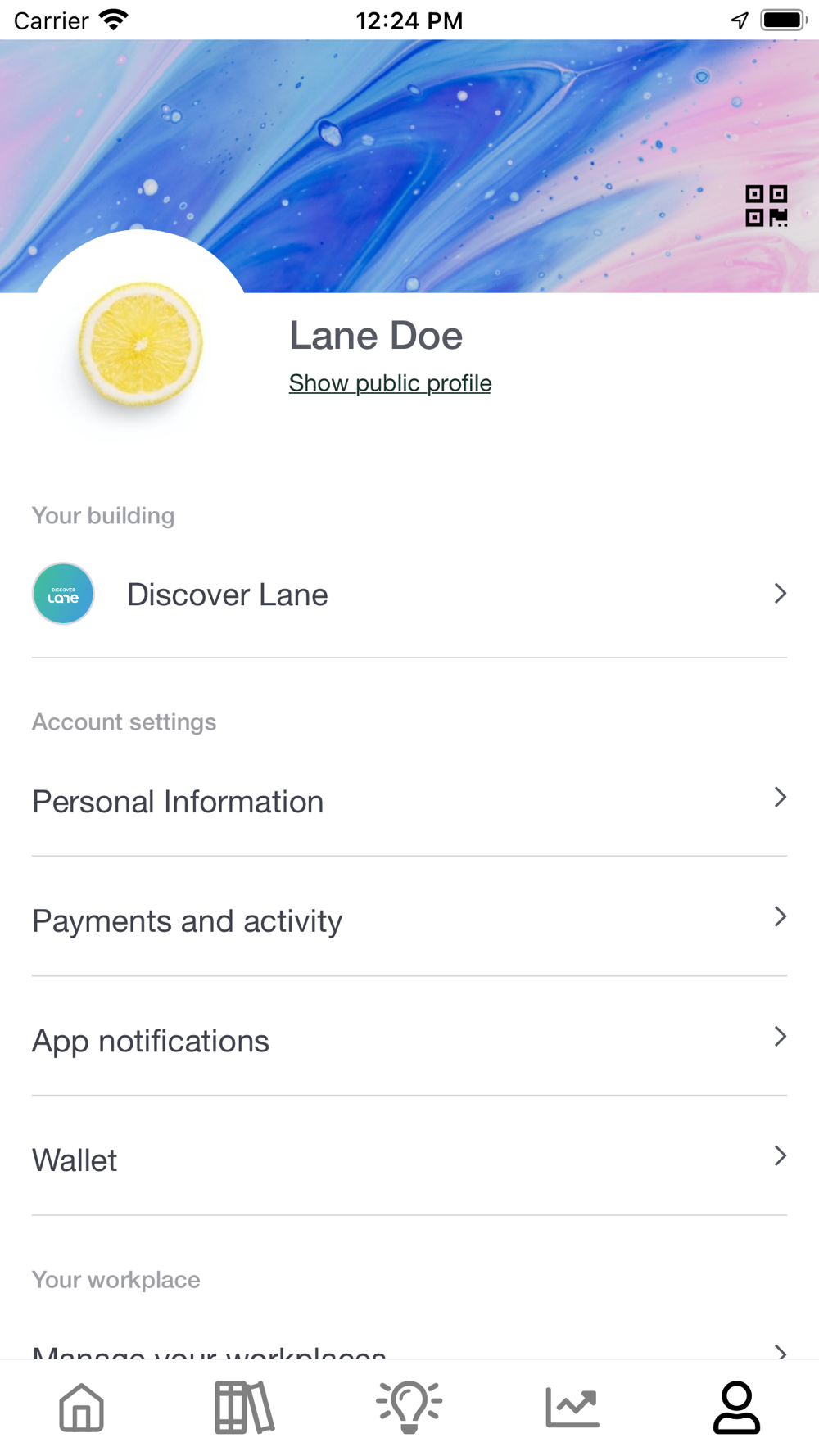Tap the lemon profile picture
The height and width of the screenshot is (1456, 819).
(x=141, y=344)
